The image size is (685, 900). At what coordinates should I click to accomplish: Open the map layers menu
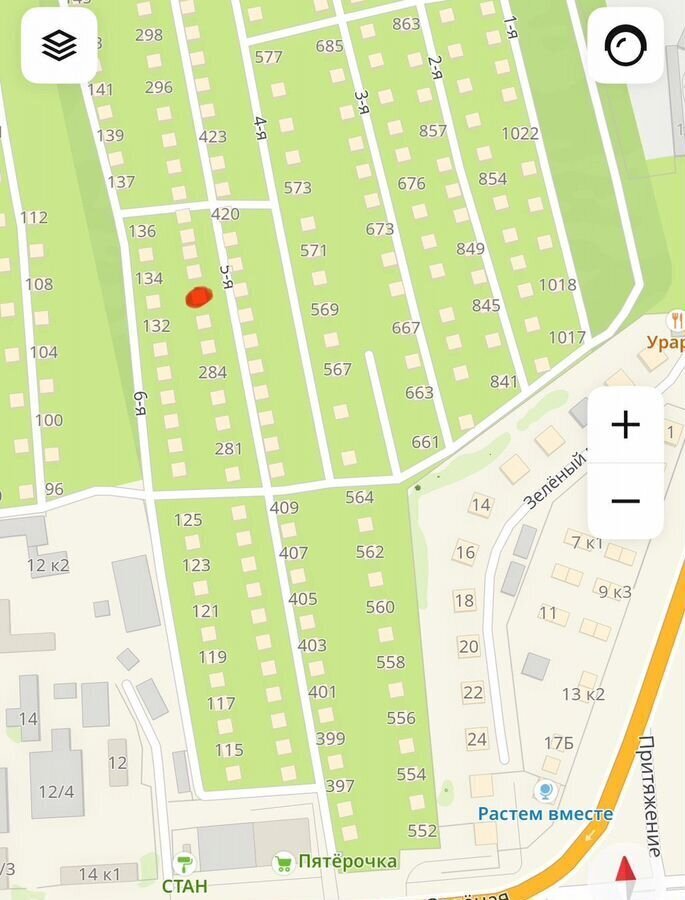coord(59,45)
